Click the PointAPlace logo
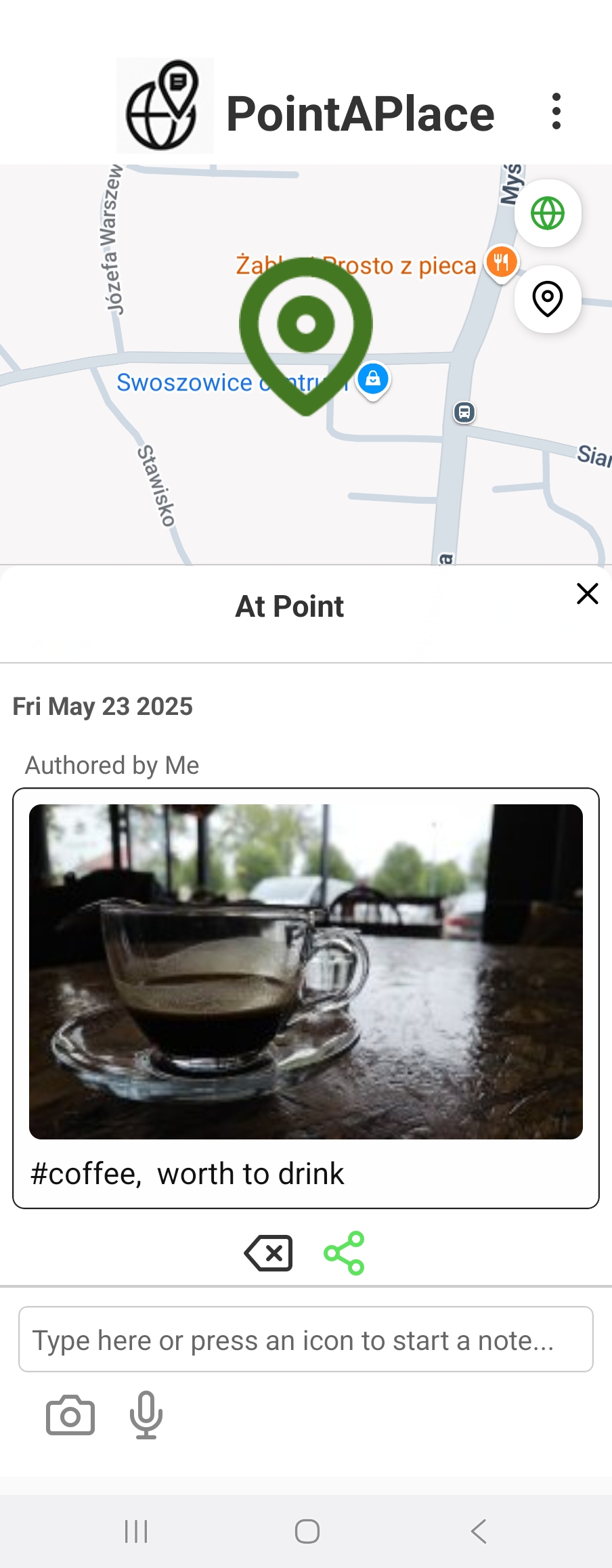612x1568 pixels. coord(165,108)
